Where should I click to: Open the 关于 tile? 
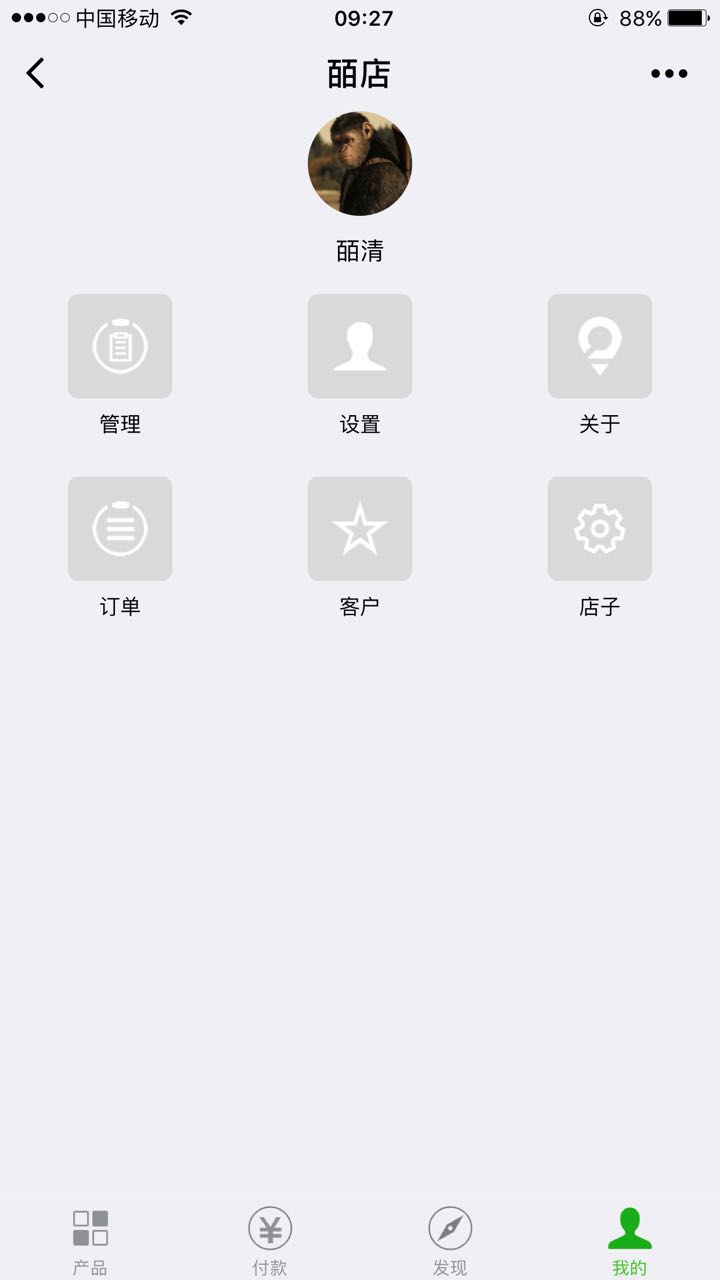pyautogui.click(x=600, y=346)
